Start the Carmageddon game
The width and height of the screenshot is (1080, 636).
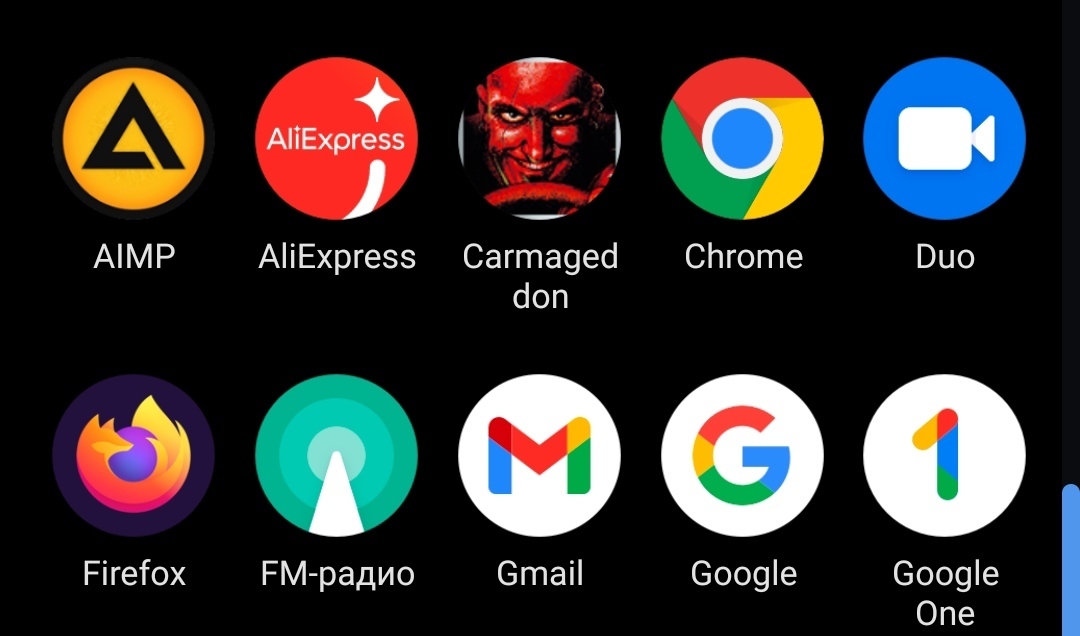pos(540,138)
